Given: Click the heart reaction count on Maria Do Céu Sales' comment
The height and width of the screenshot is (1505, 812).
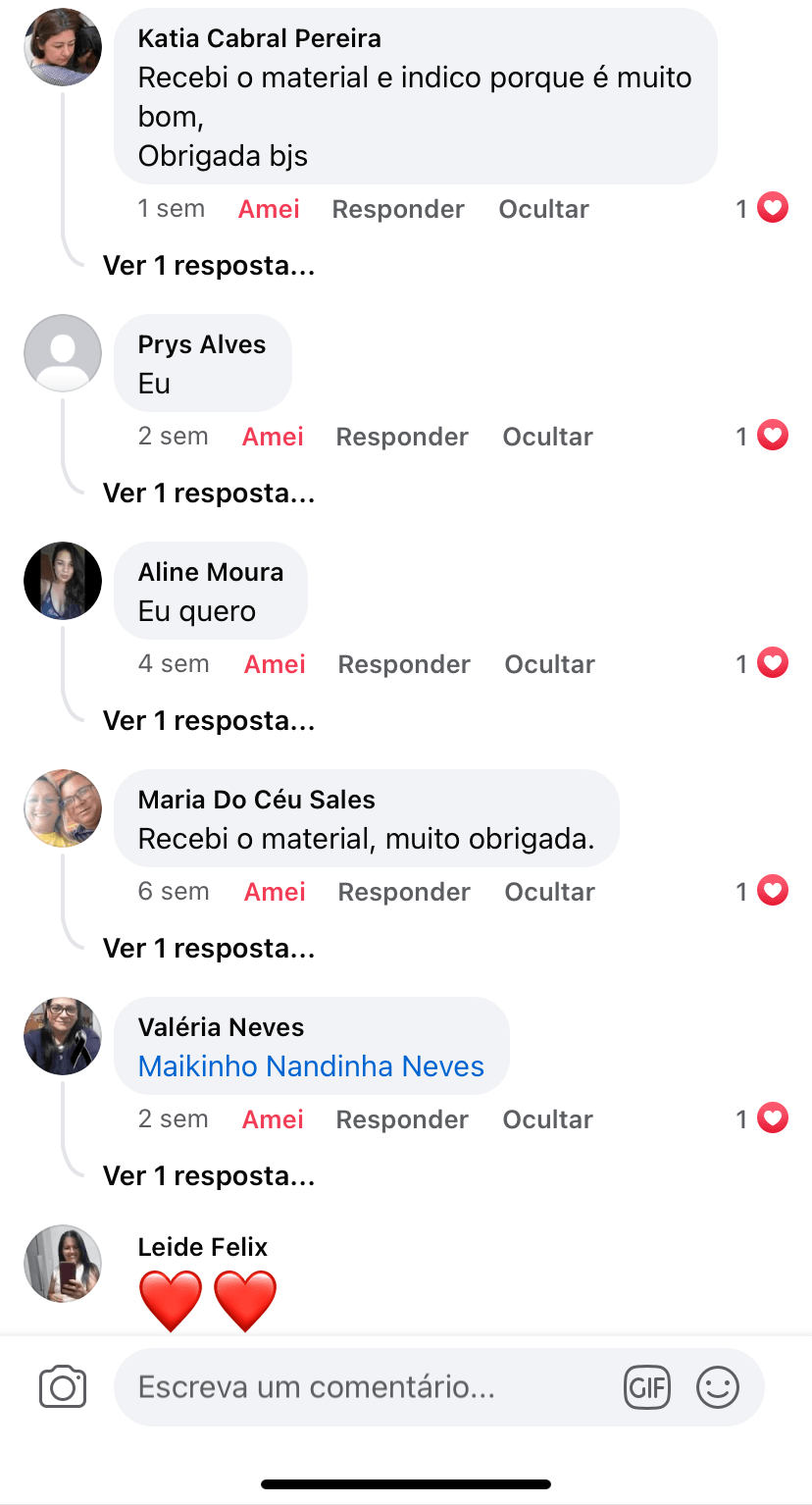Looking at the screenshot, I should [x=741, y=890].
